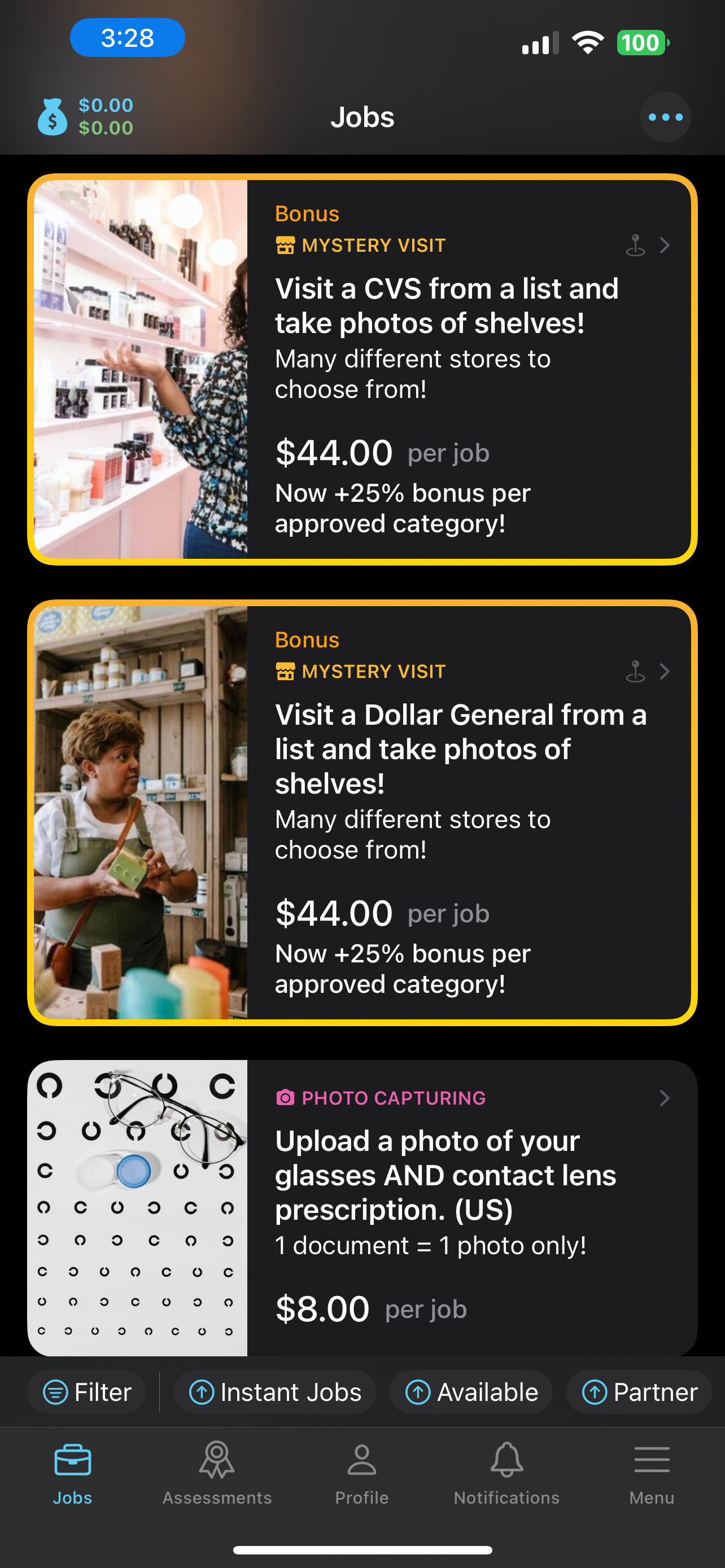
Task: Tap the money bag balance icon
Action: 53,117
